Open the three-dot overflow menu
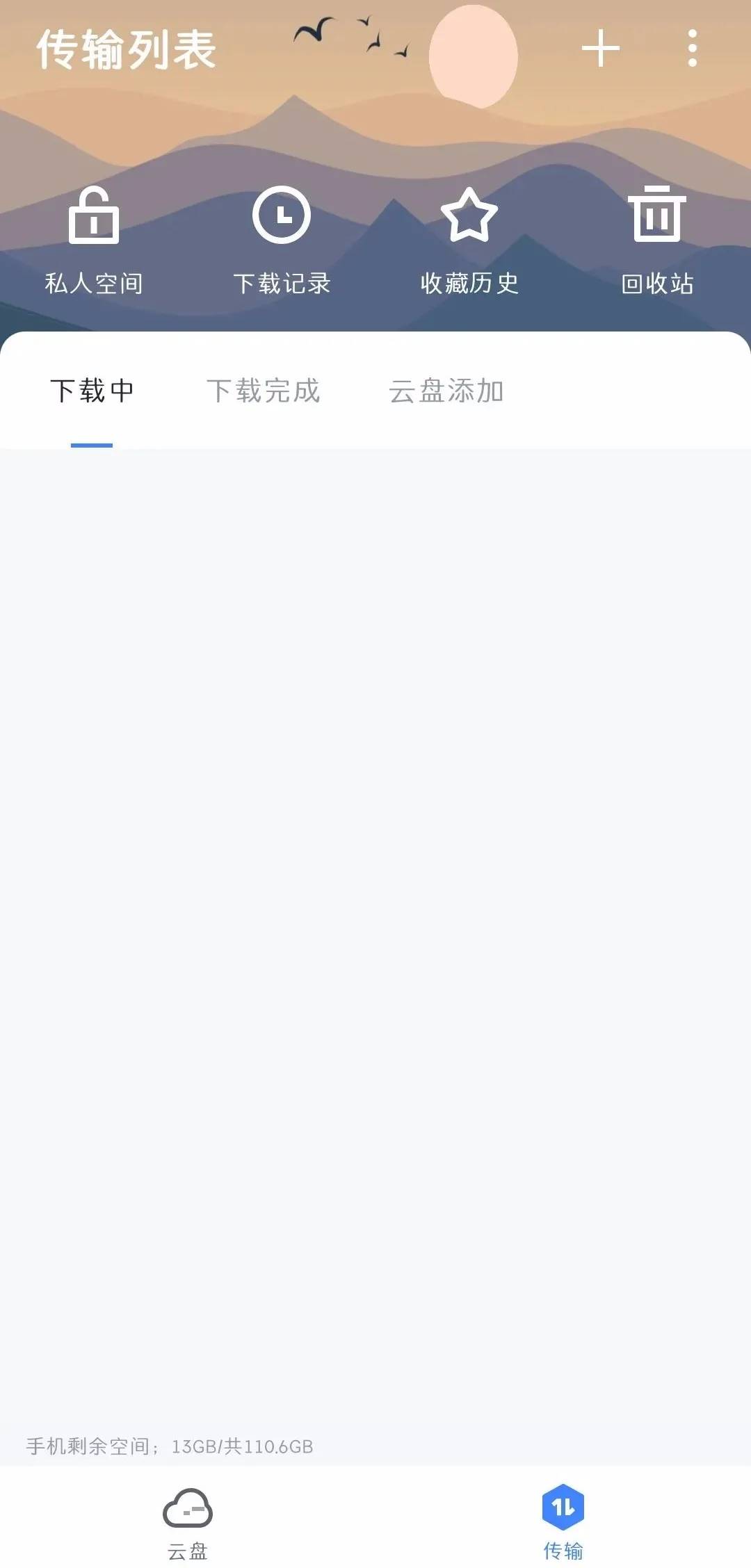751x1568 pixels. 692,49
